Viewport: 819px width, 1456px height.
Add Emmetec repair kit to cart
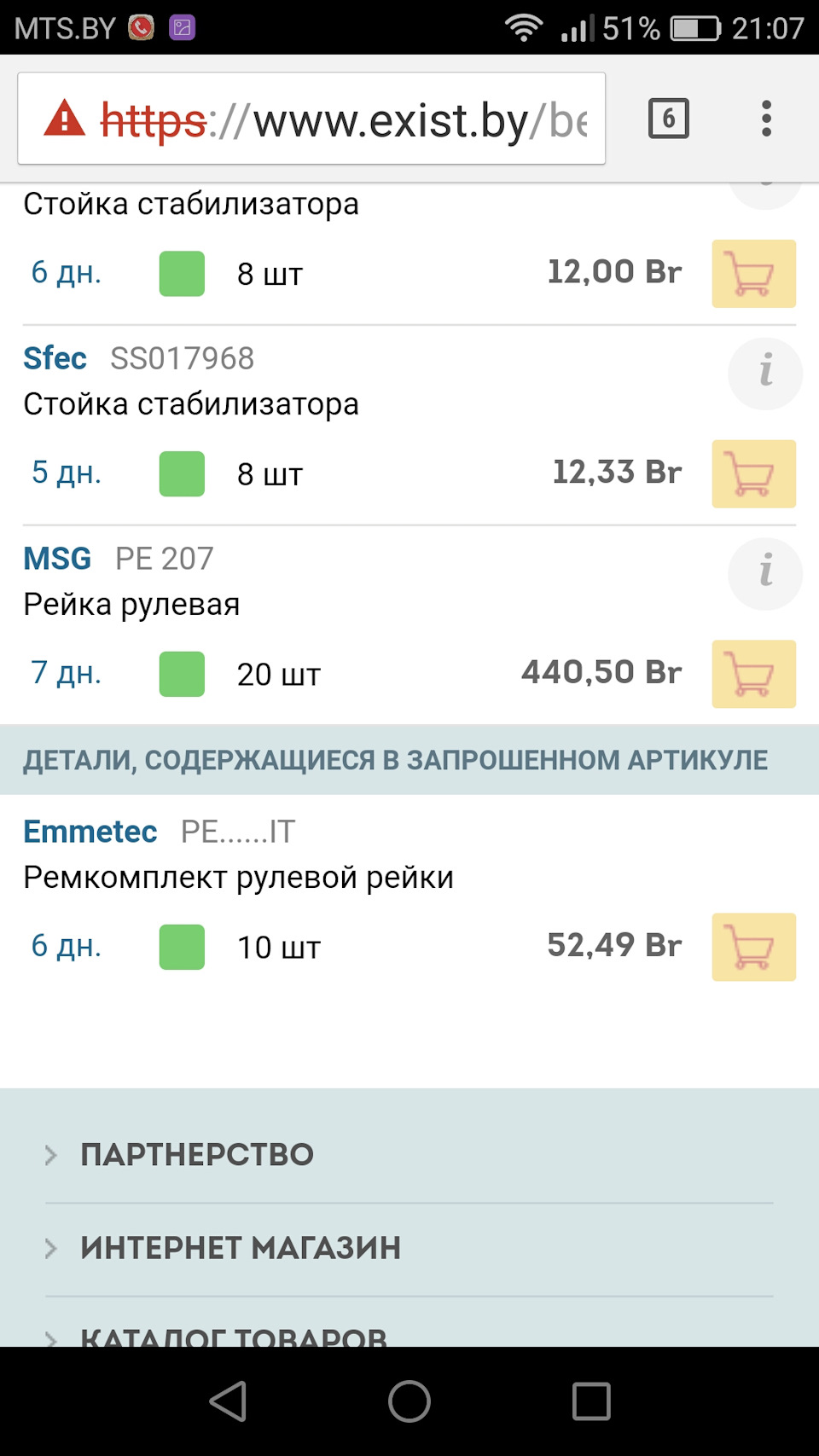pos(753,947)
